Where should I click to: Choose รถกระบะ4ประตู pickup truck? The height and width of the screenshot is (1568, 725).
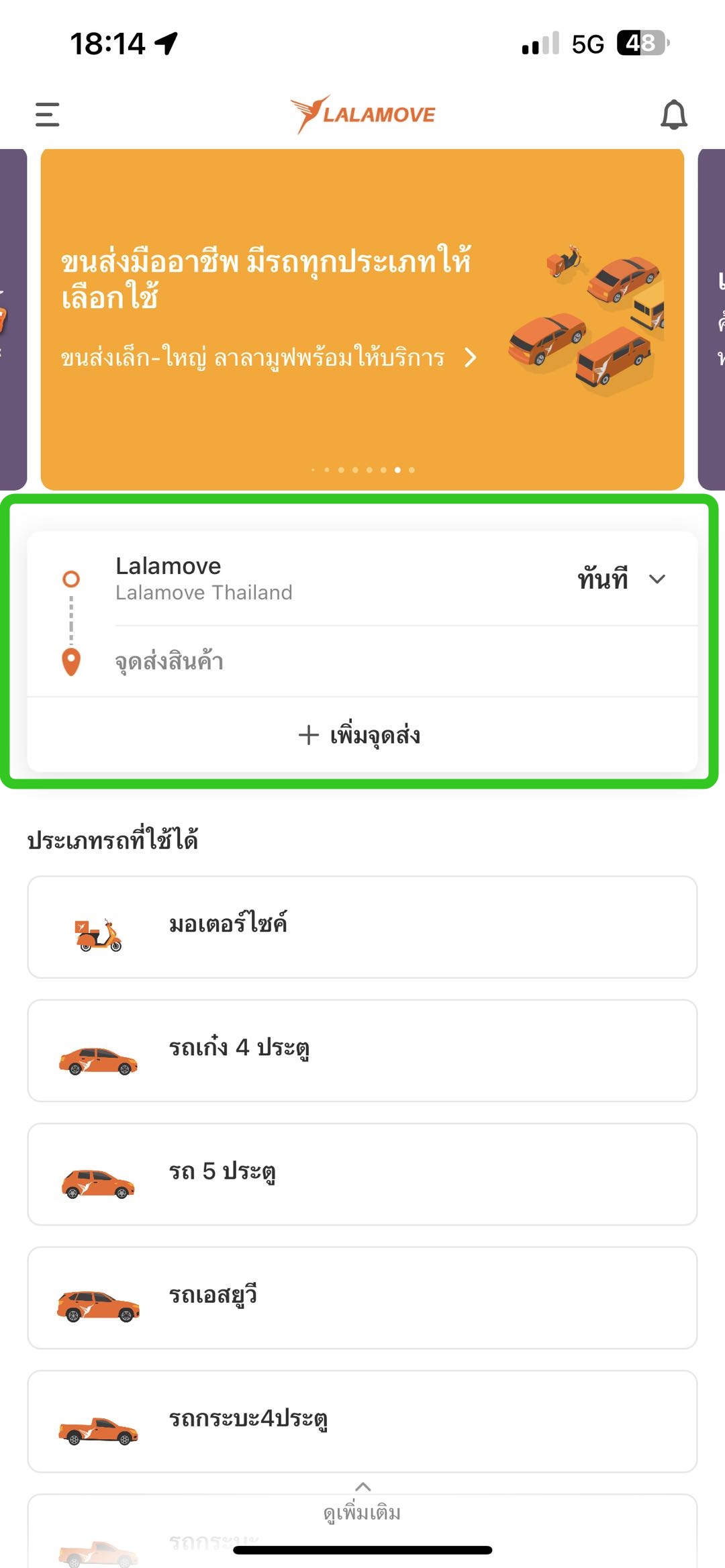(x=362, y=1421)
